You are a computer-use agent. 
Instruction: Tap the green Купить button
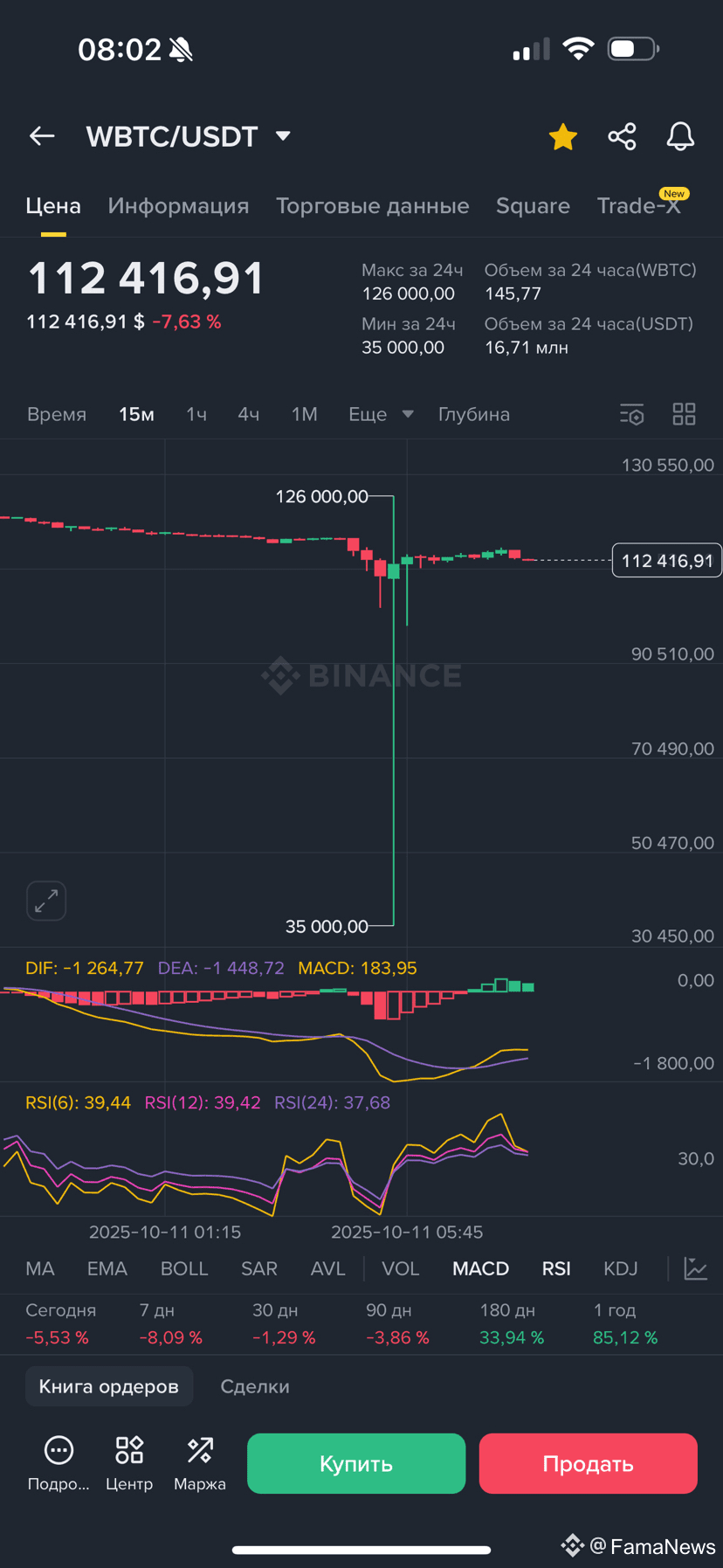(x=356, y=1463)
